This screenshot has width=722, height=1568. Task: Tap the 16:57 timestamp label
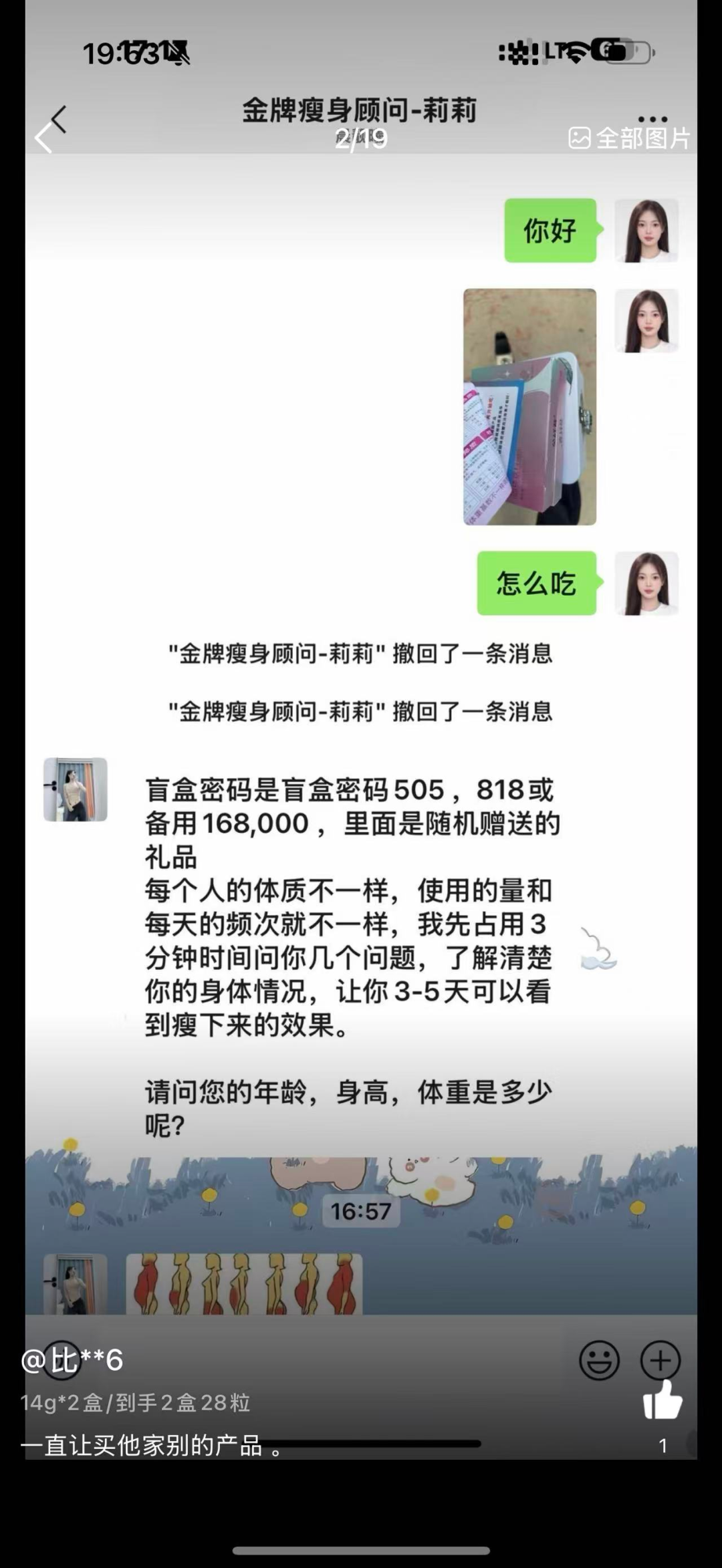point(361,1212)
